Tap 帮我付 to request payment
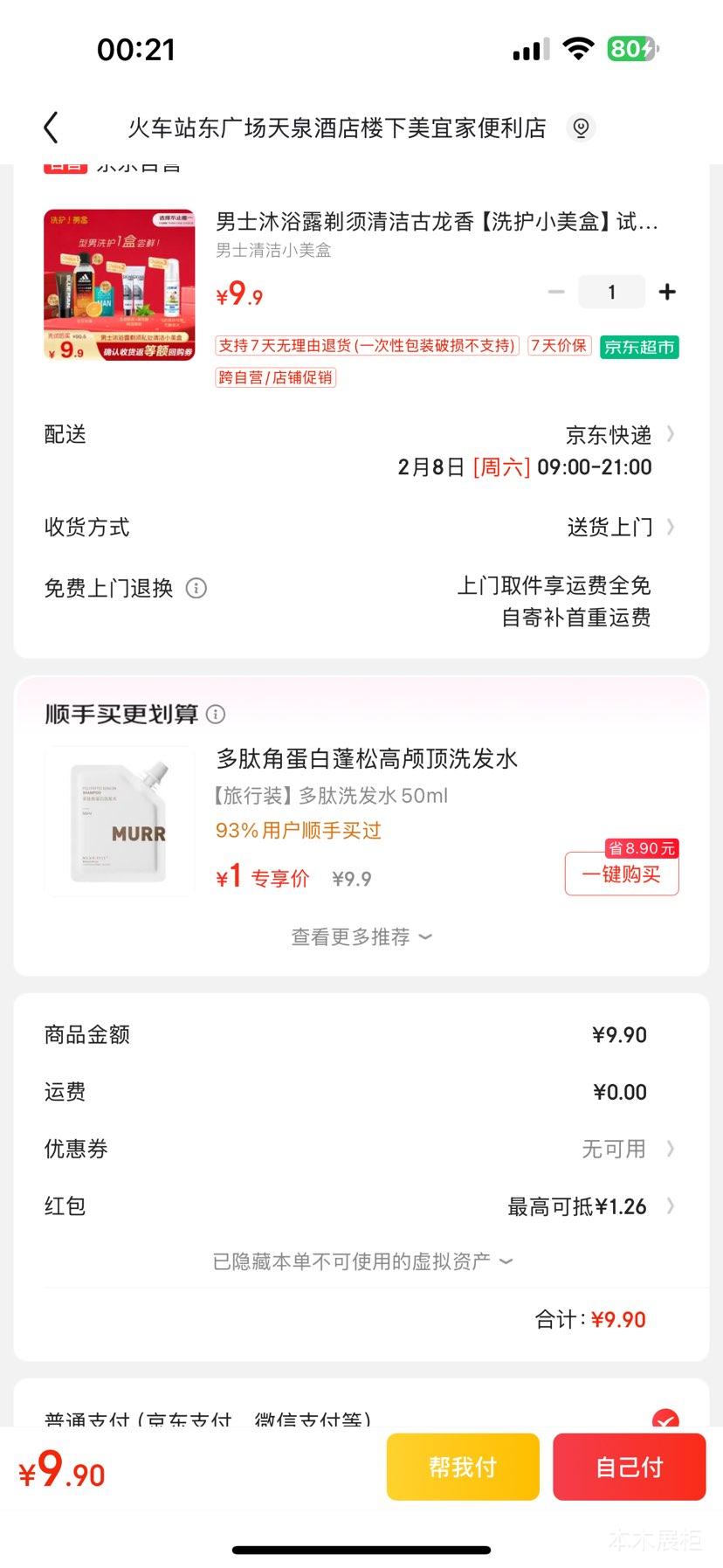The image size is (723, 1568). tap(463, 1467)
